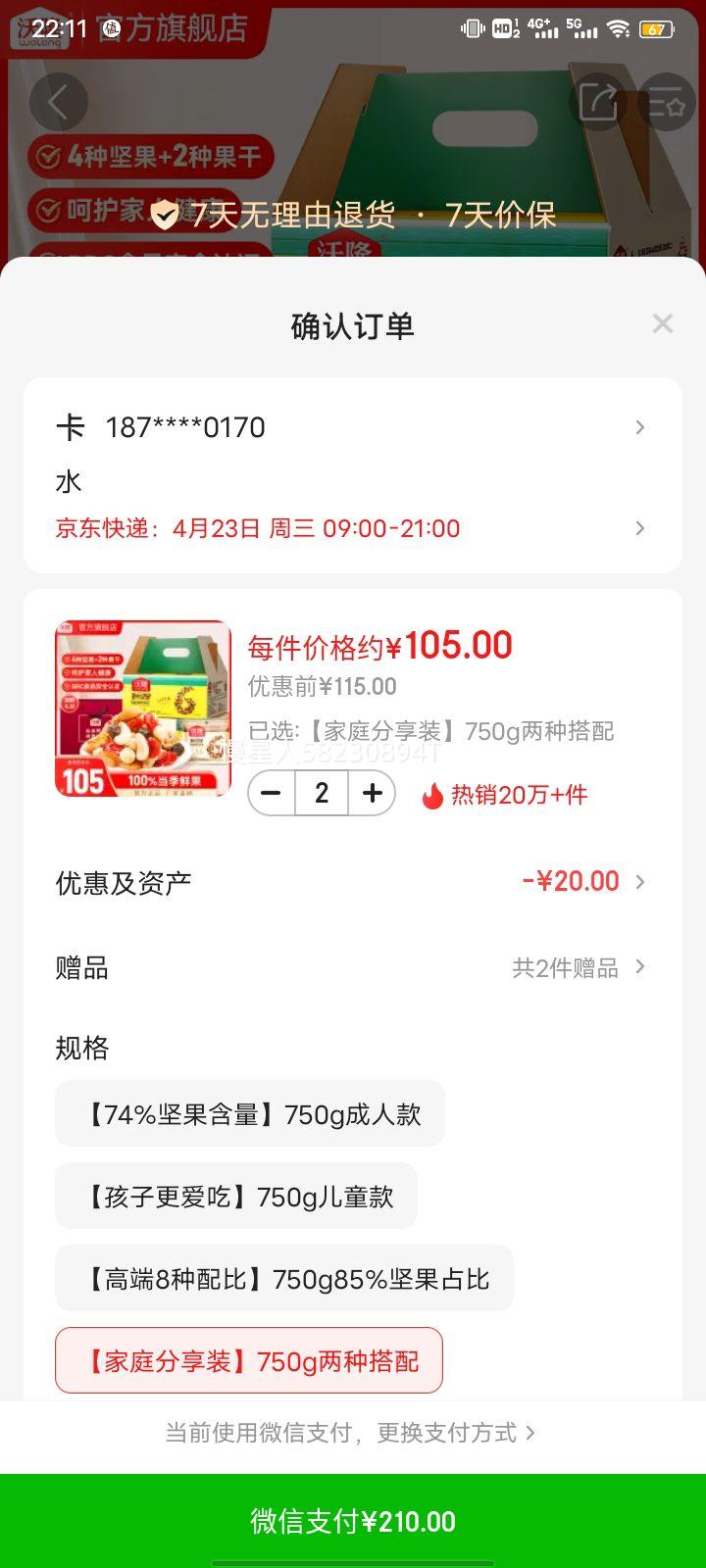Image resolution: width=706 pixels, height=1568 pixels.
Task: Pay with 微信支付¥210.00
Action: pyautogui.click(x=353, y=1521)
